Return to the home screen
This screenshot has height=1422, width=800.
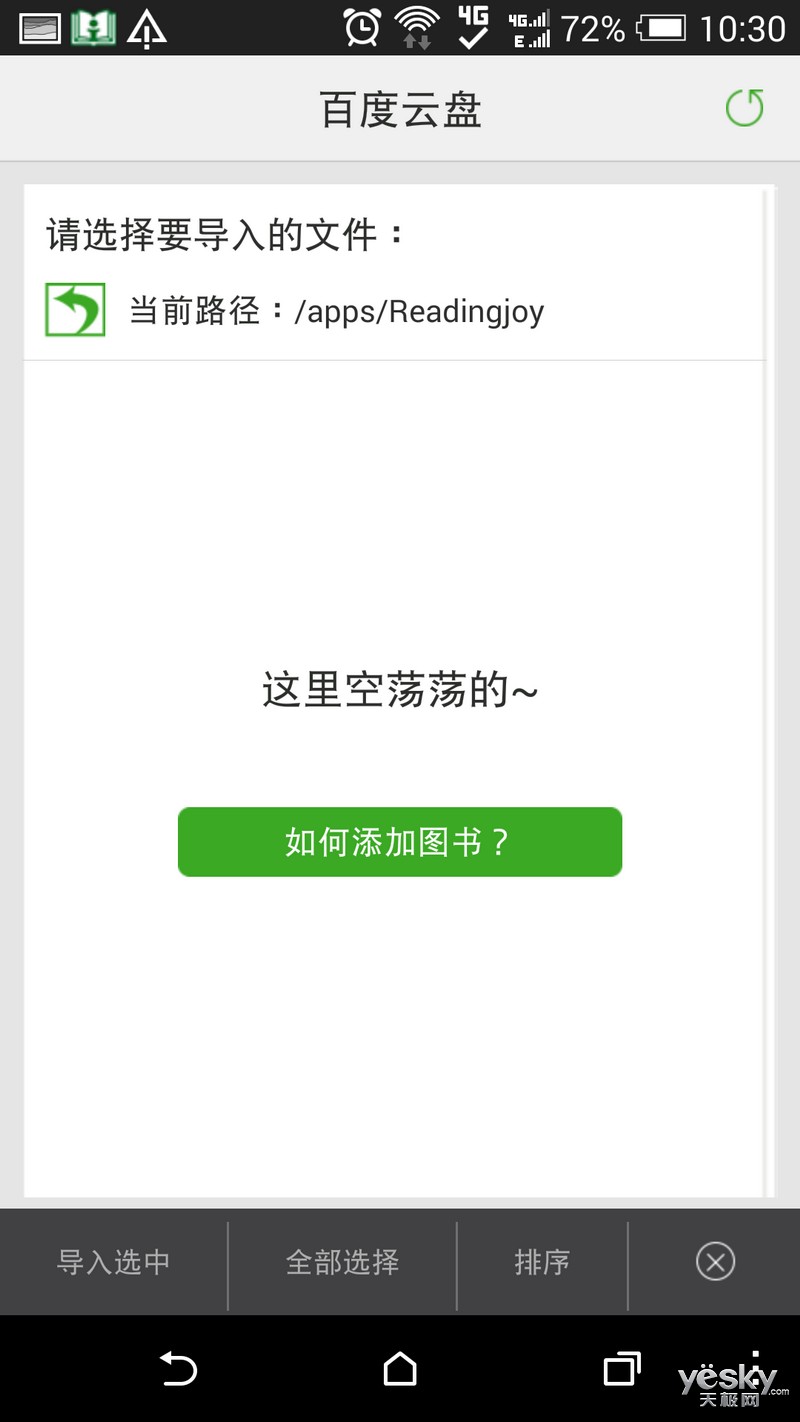(x=400, y=1369)
